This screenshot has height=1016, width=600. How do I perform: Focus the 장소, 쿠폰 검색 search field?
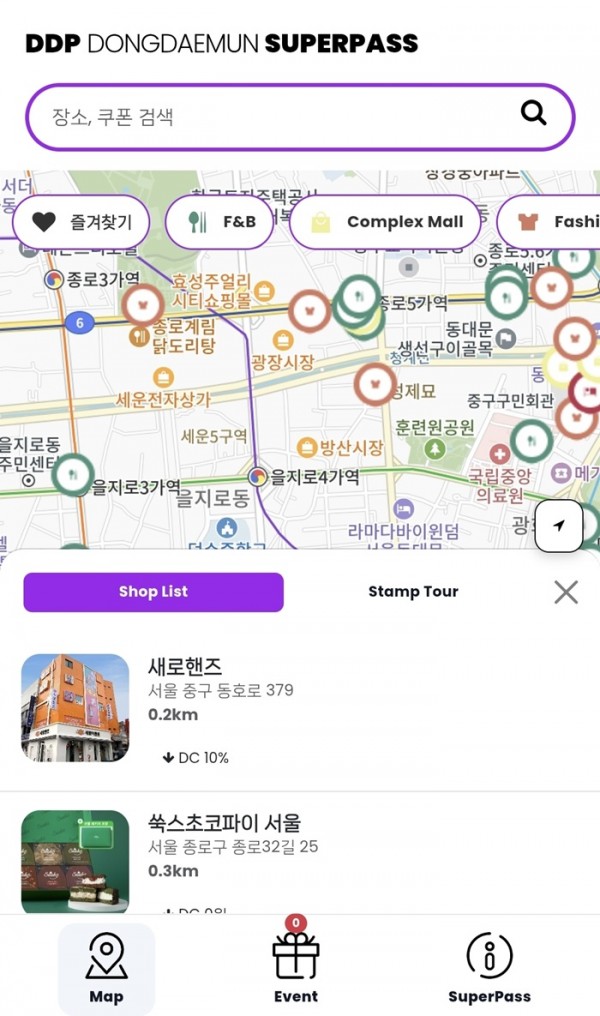pos(270,117)
